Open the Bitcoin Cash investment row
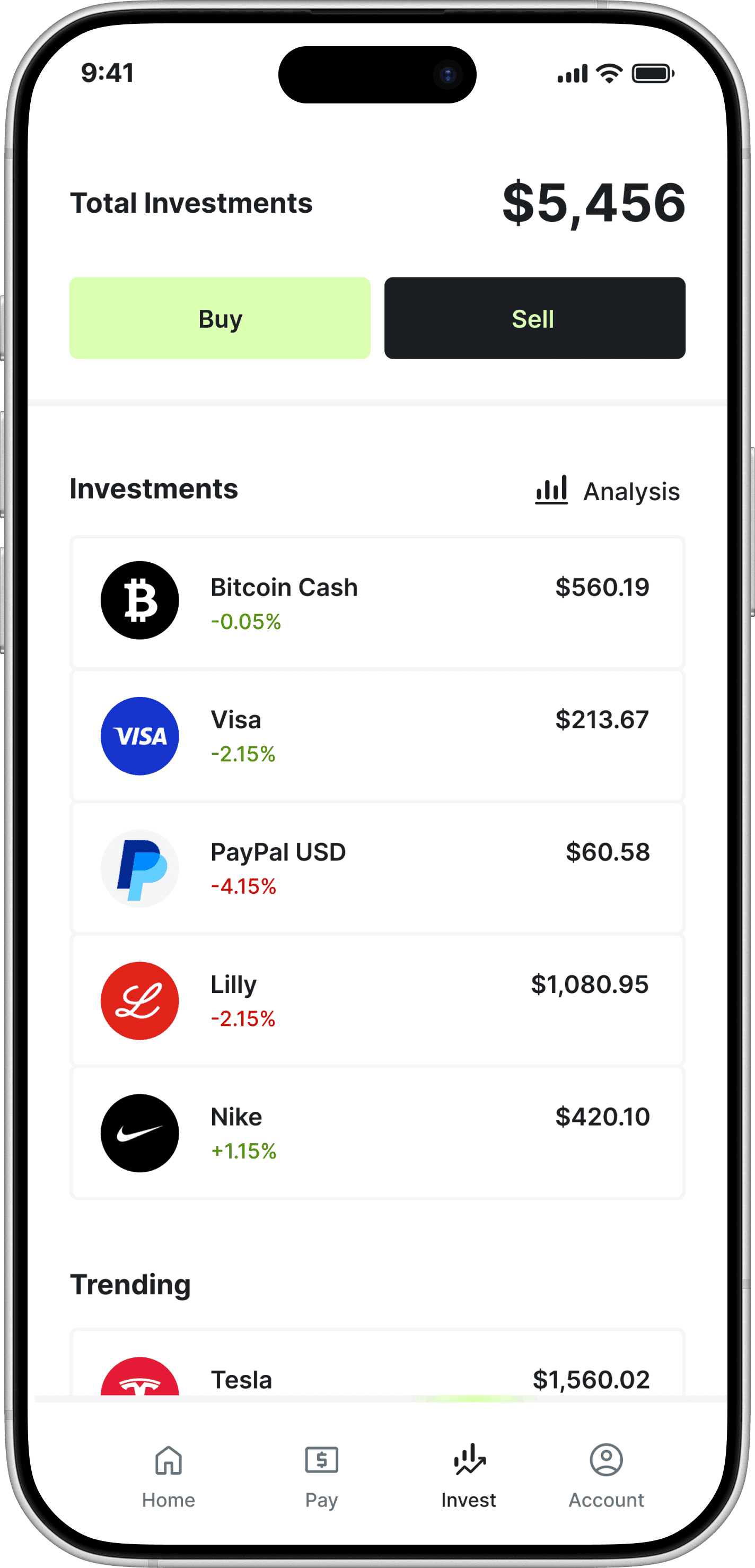 point(378,600)
